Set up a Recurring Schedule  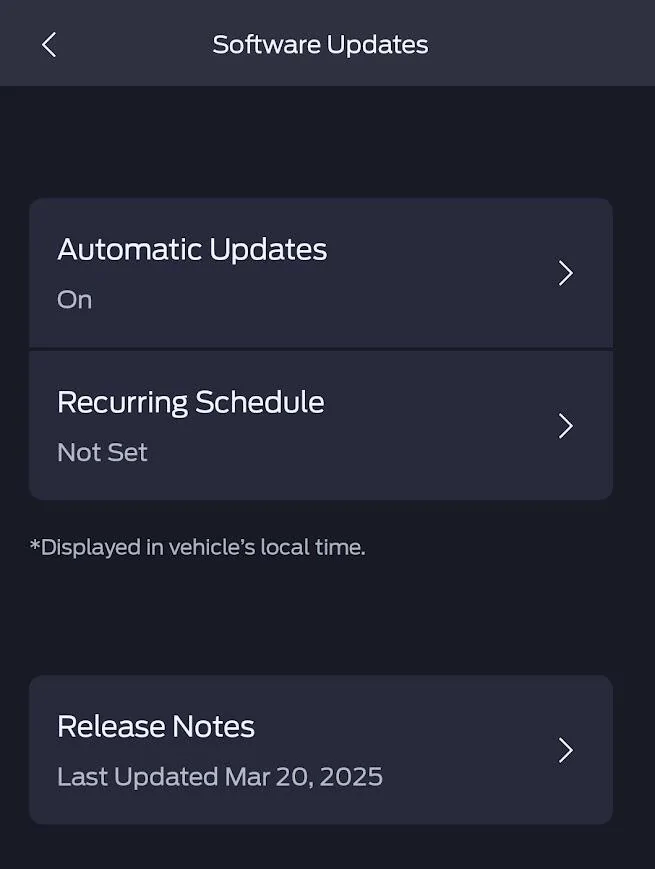320,426
